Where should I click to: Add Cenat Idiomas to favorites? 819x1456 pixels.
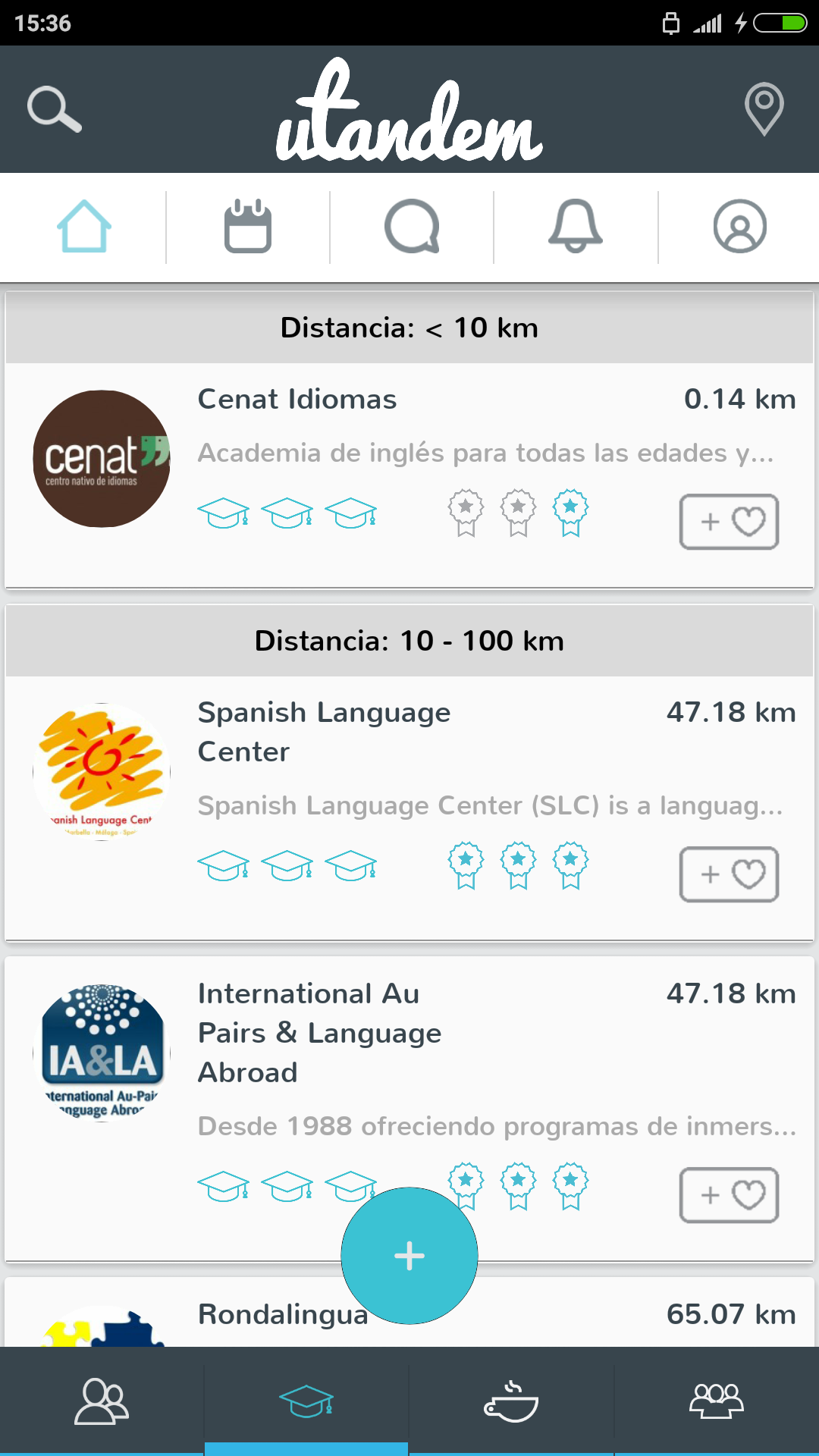tap(729, 522)
